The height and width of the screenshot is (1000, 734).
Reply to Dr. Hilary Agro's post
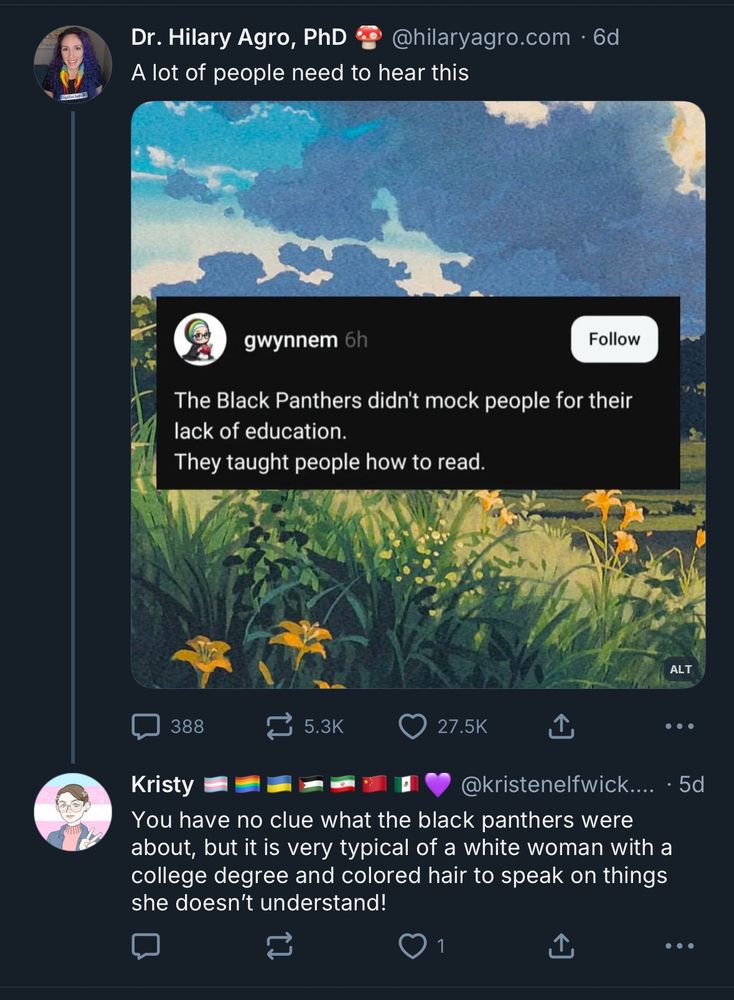148,727
